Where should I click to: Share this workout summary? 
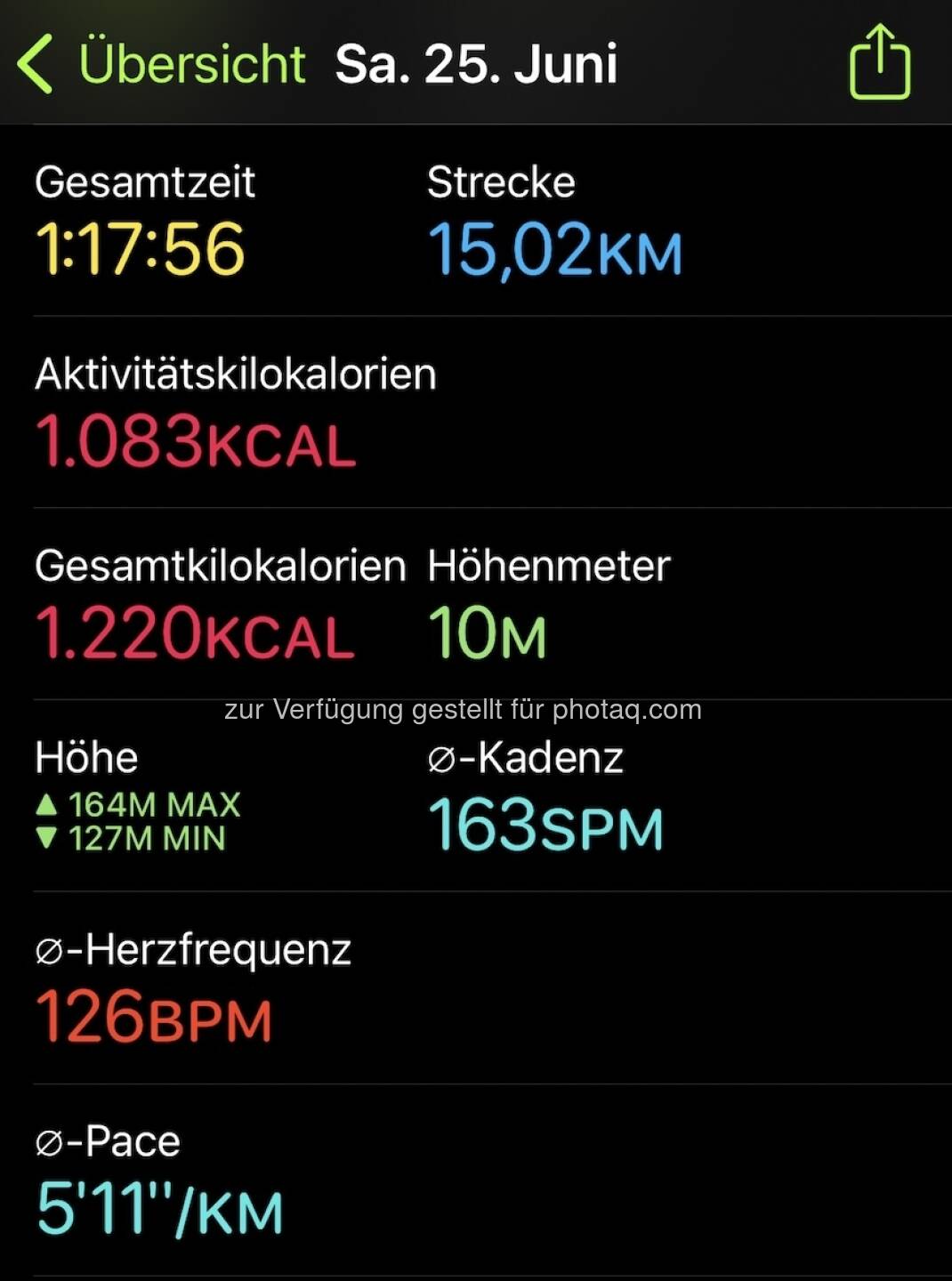[x=879, y=62]
